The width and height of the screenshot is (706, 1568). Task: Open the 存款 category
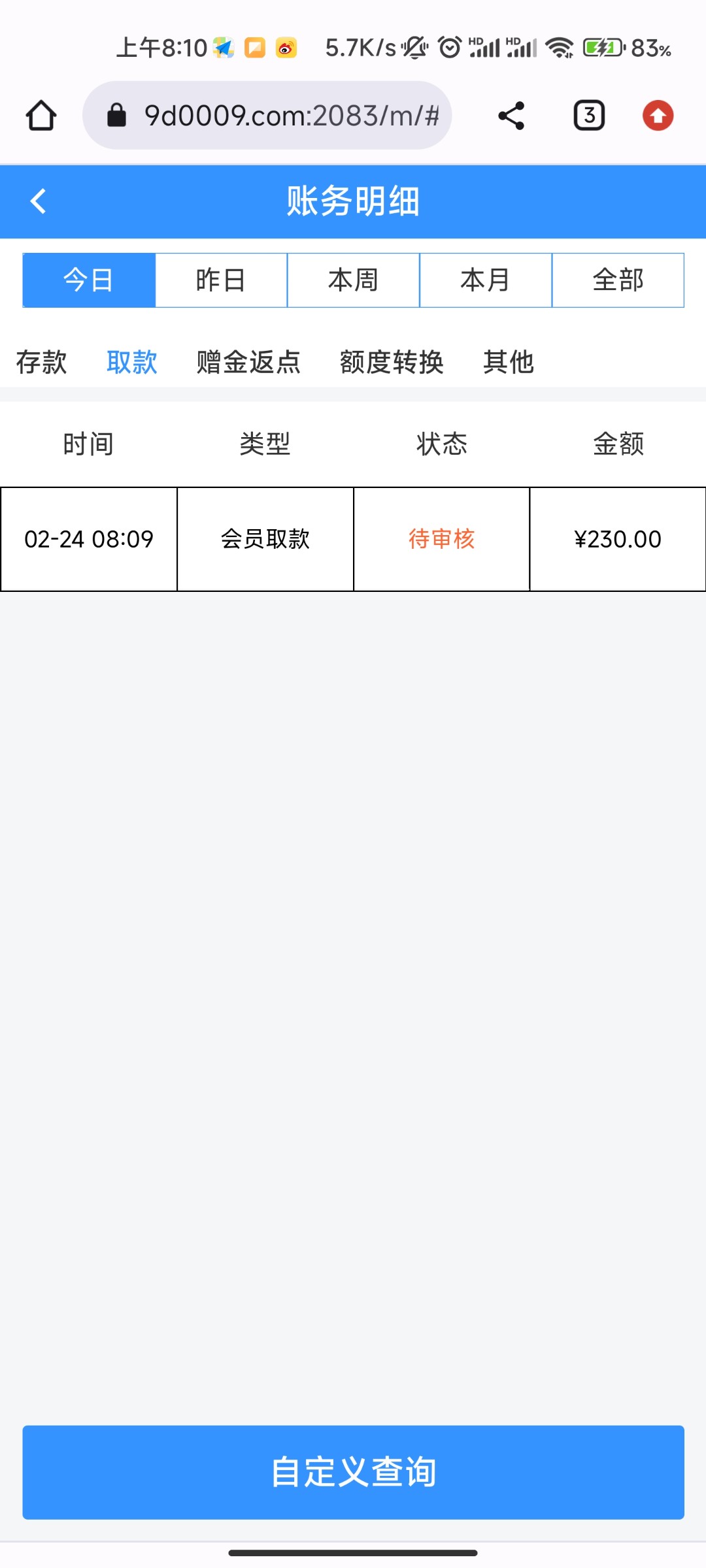41,362
